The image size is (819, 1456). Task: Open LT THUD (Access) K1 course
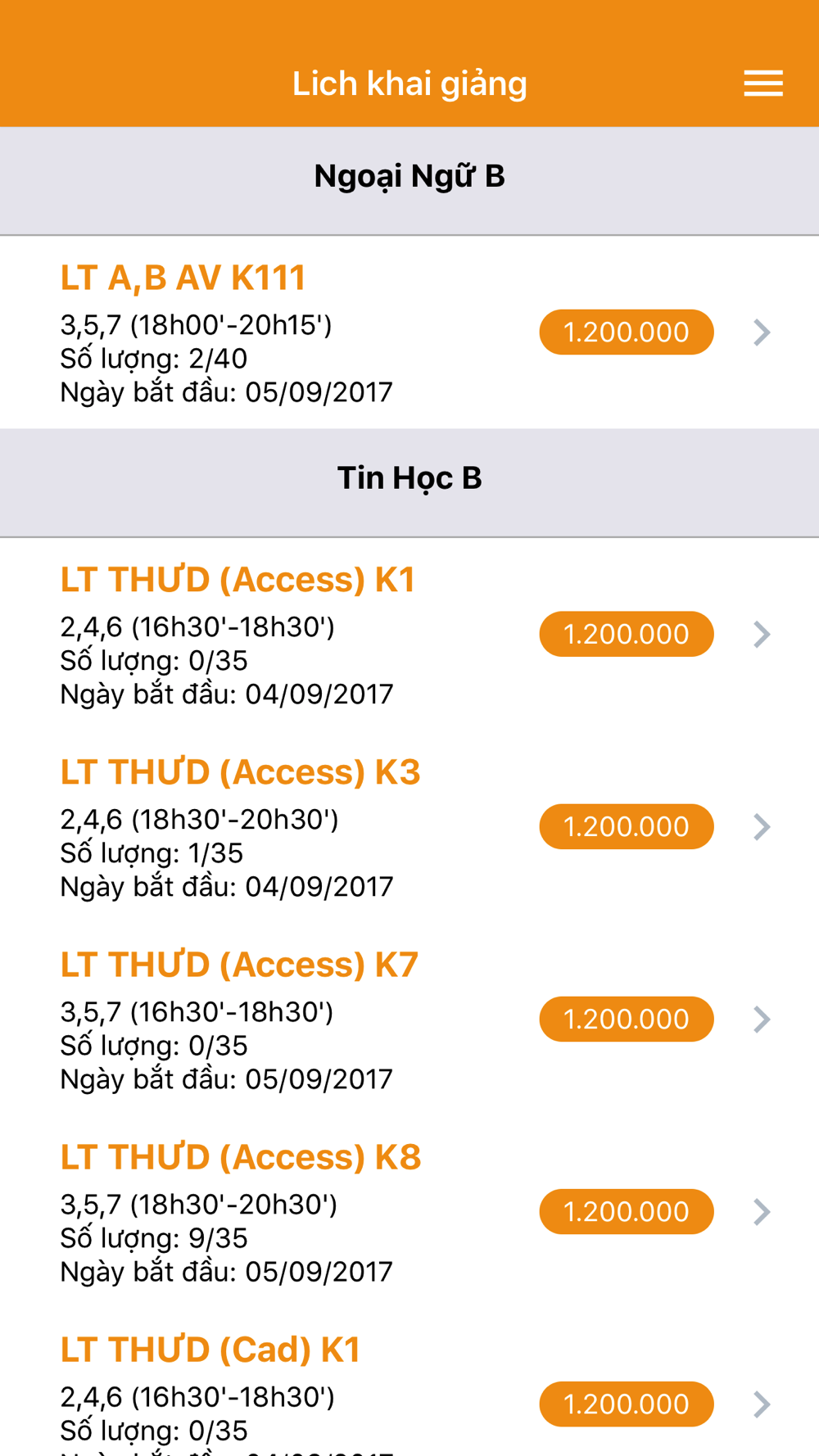(x=409, y=635)
